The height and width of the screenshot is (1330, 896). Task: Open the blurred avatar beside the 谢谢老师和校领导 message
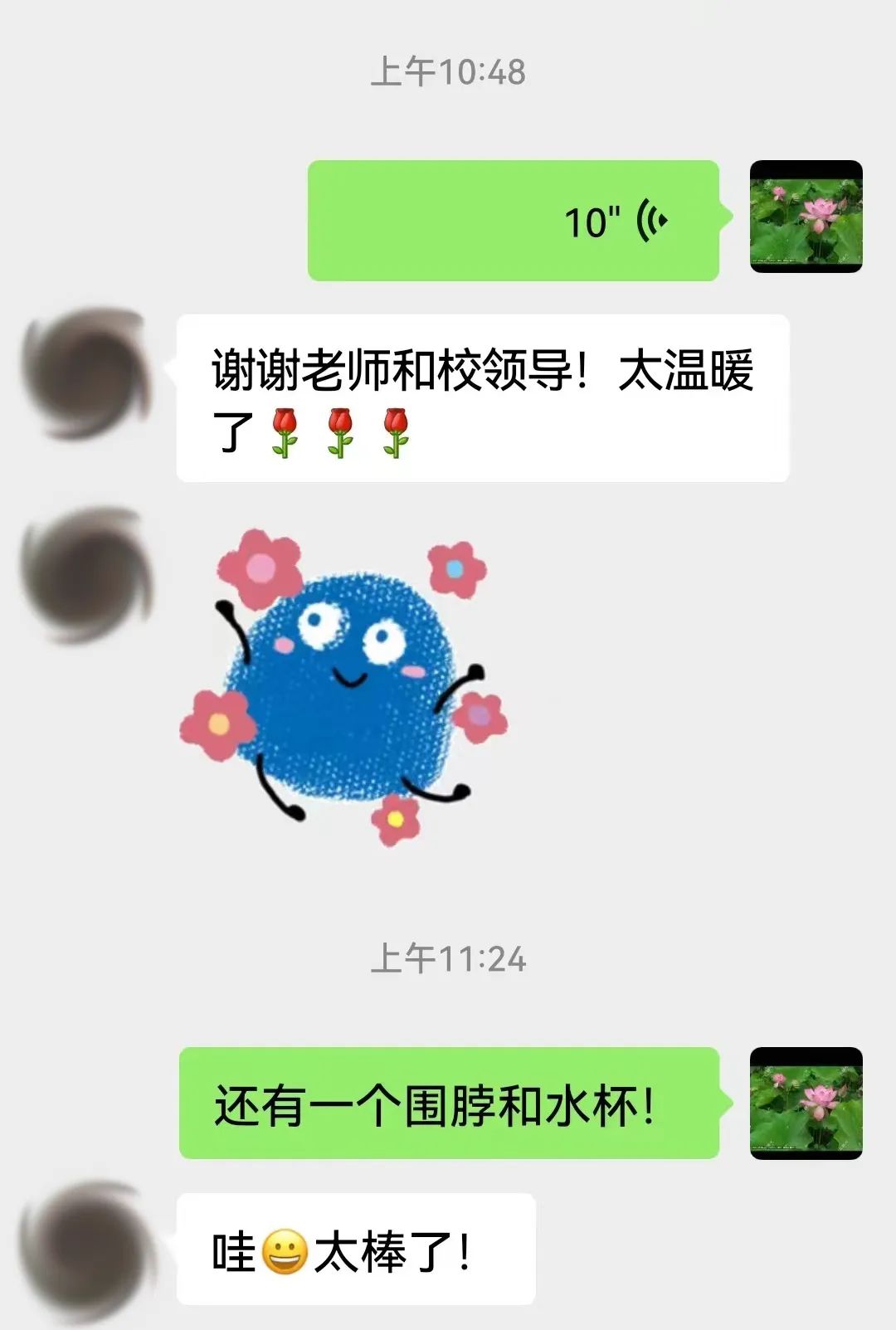(x=87, y=373)
